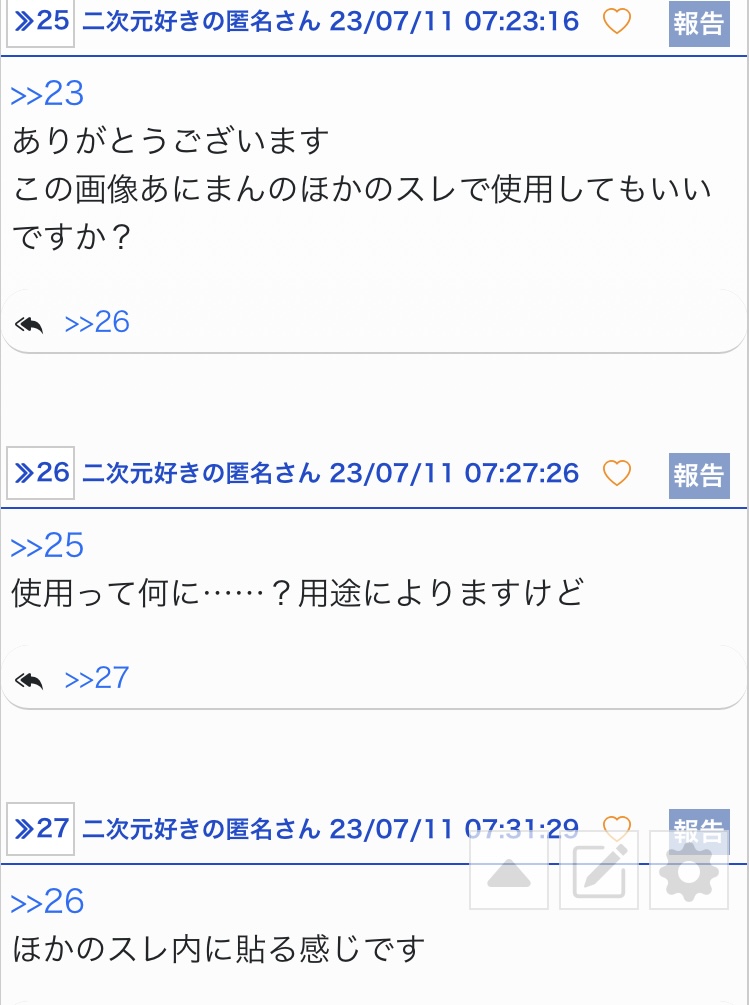The height and width of the screenshot is (1005, 749).
Task: Jump to reply >>27 under post 26
Action: [97, 678]
